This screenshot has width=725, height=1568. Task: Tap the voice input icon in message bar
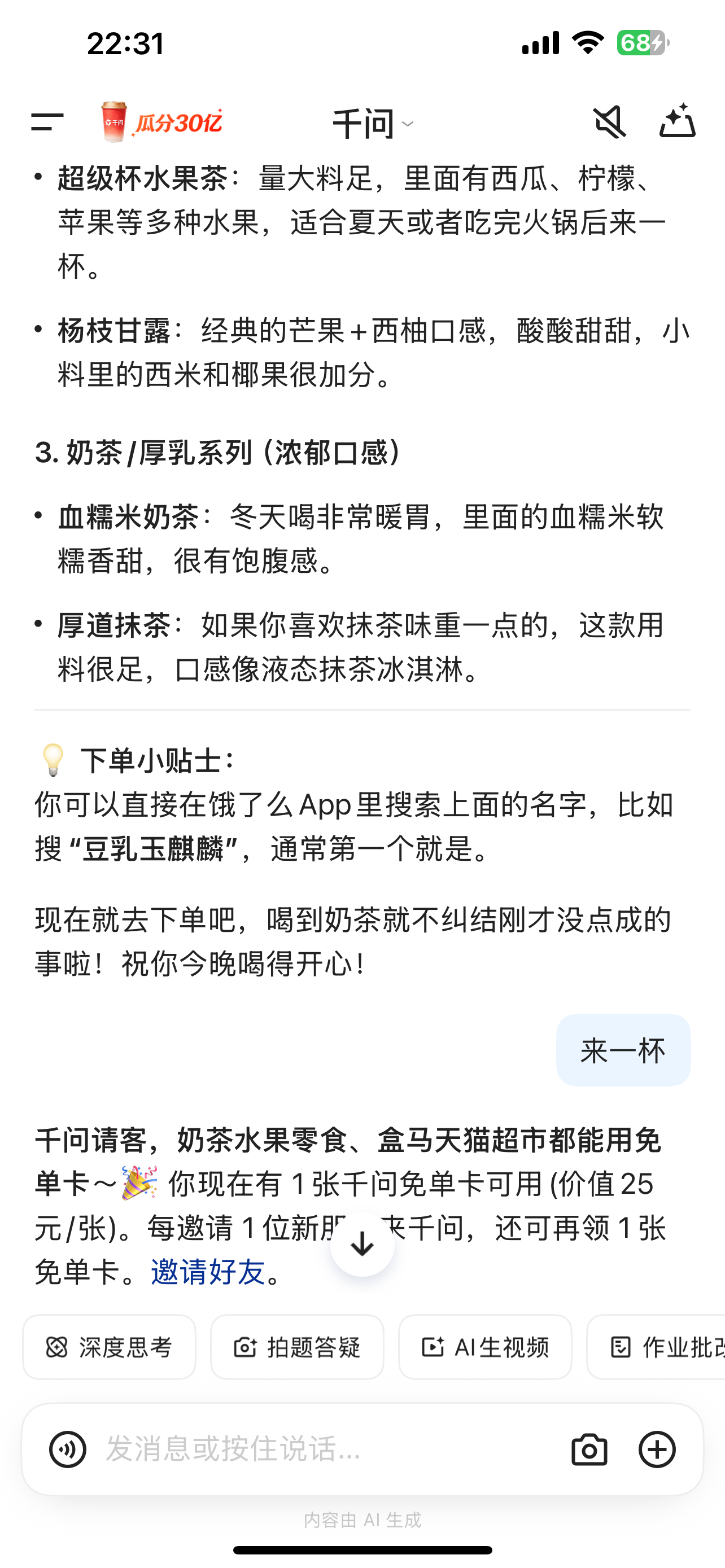click(x=67, y=1450)
